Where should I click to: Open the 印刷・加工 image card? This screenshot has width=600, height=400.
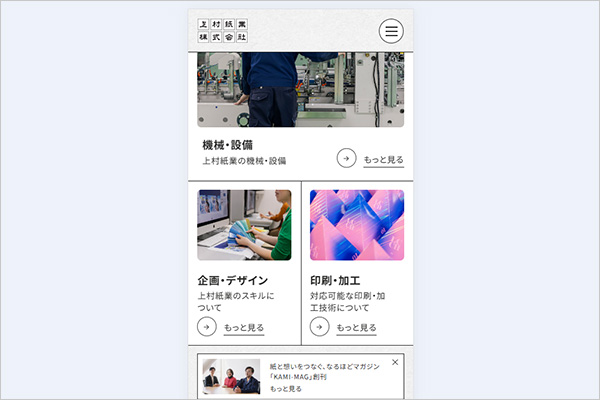357,225
